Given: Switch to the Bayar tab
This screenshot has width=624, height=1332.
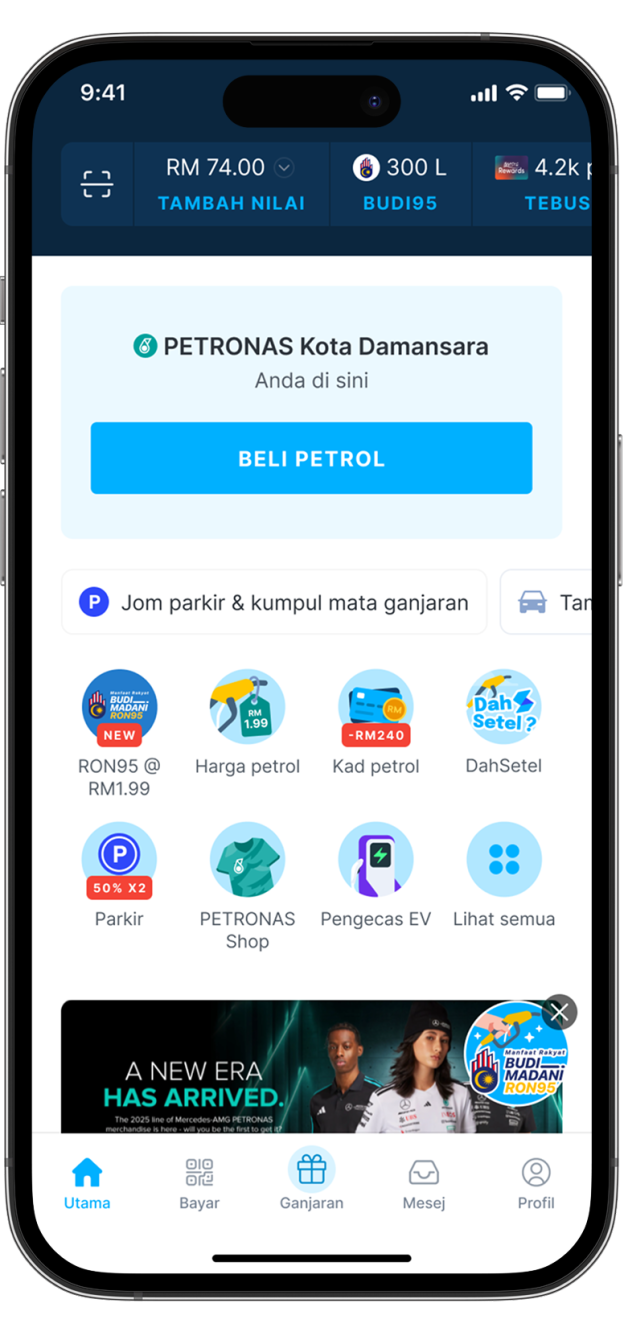Looking at the screenshot, I should [199, 1183].
